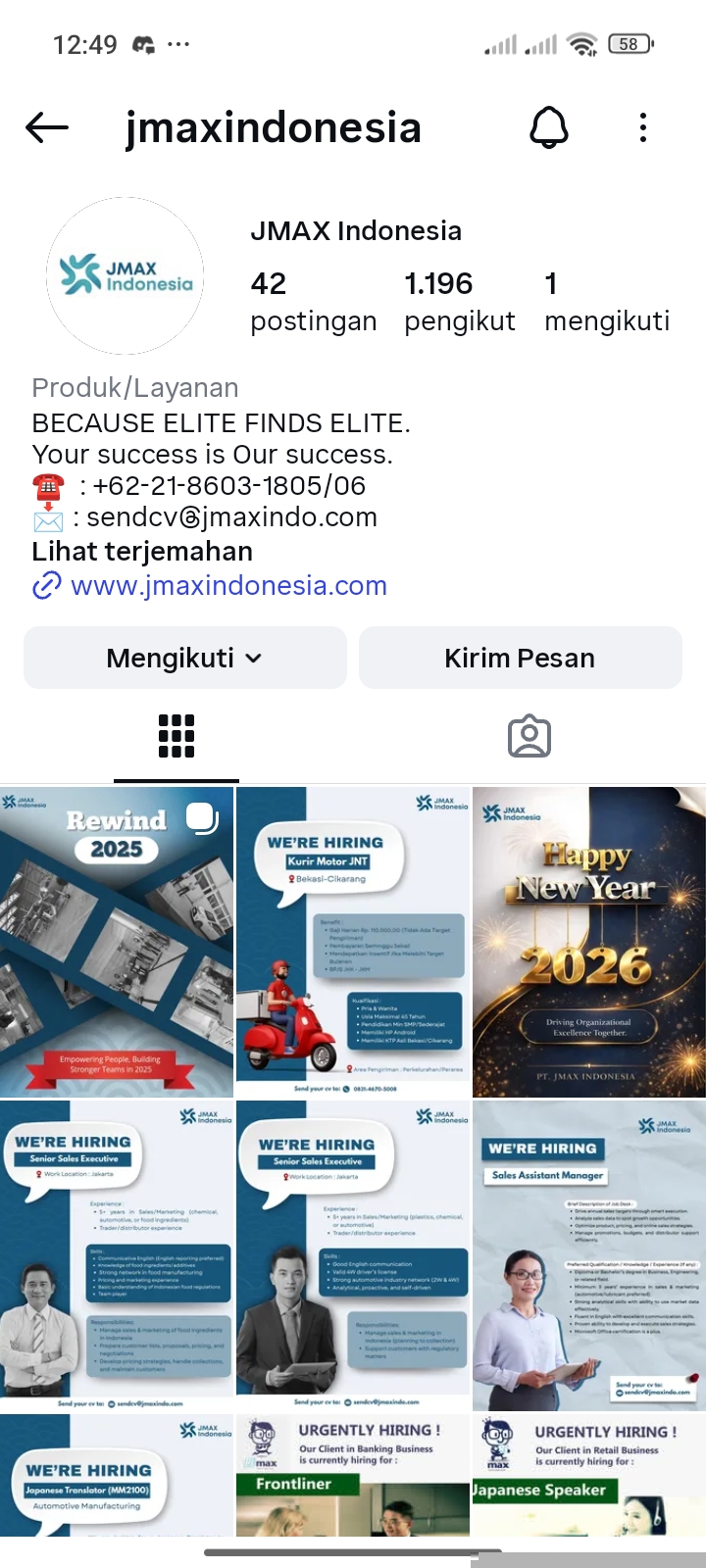Go back using the arrow icon

point(47,127)
